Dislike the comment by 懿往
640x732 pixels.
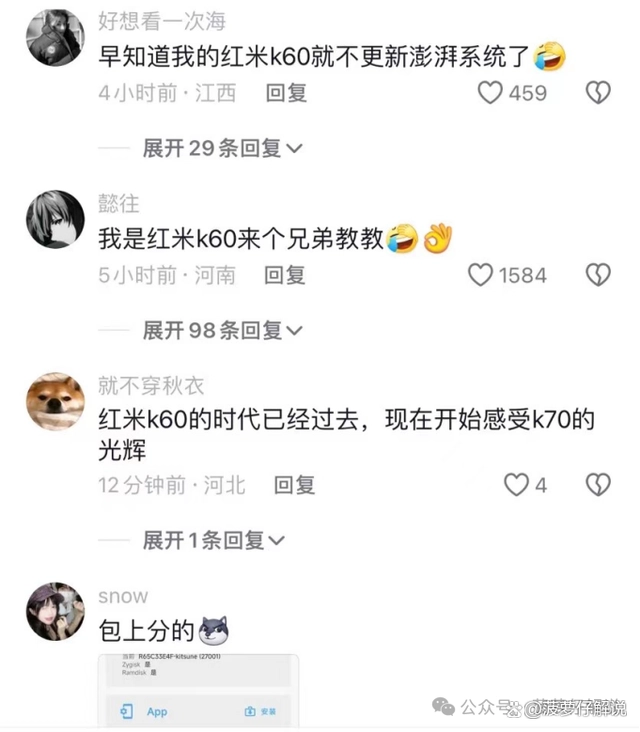[597, 275]
